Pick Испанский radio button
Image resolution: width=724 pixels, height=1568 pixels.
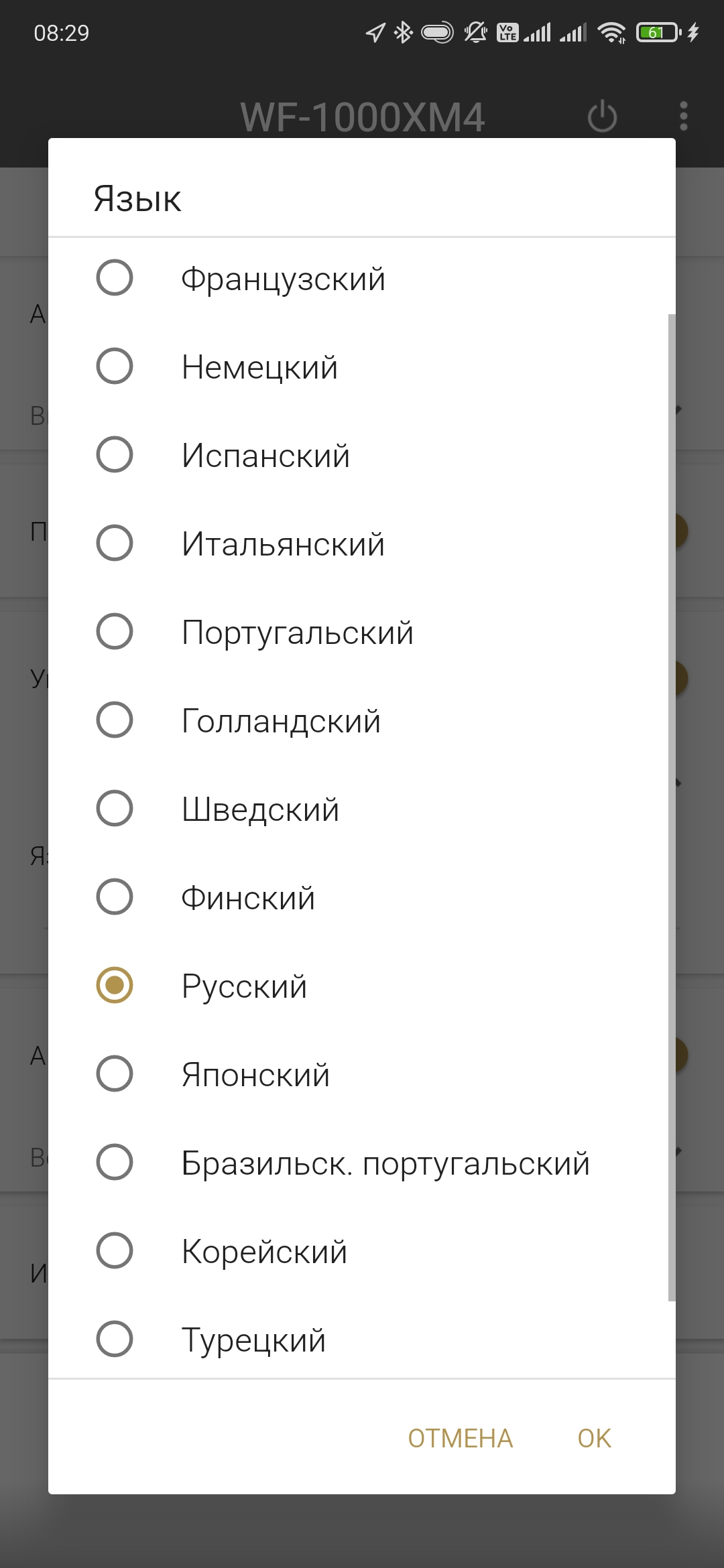click(x=115, y=455)
